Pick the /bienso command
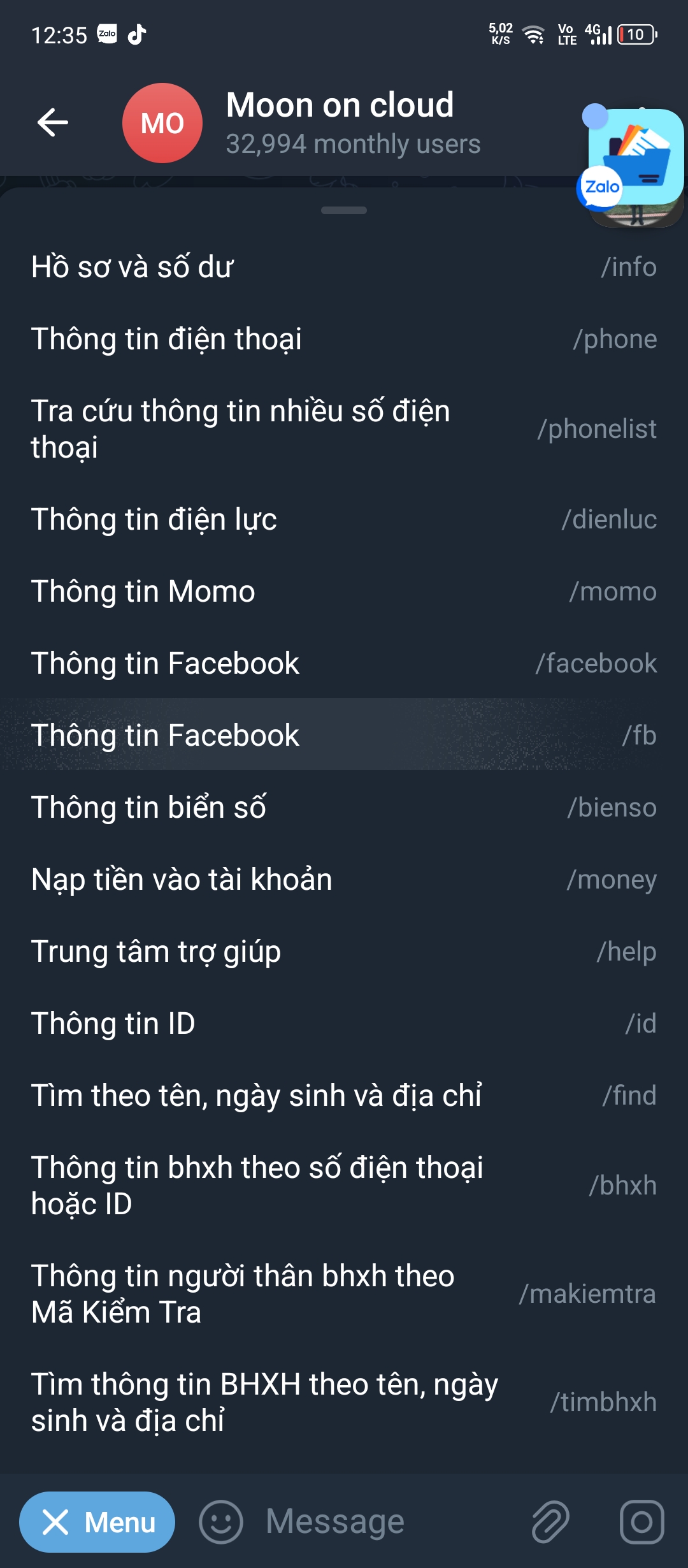688x1568 pixels. tap(344, 808)
